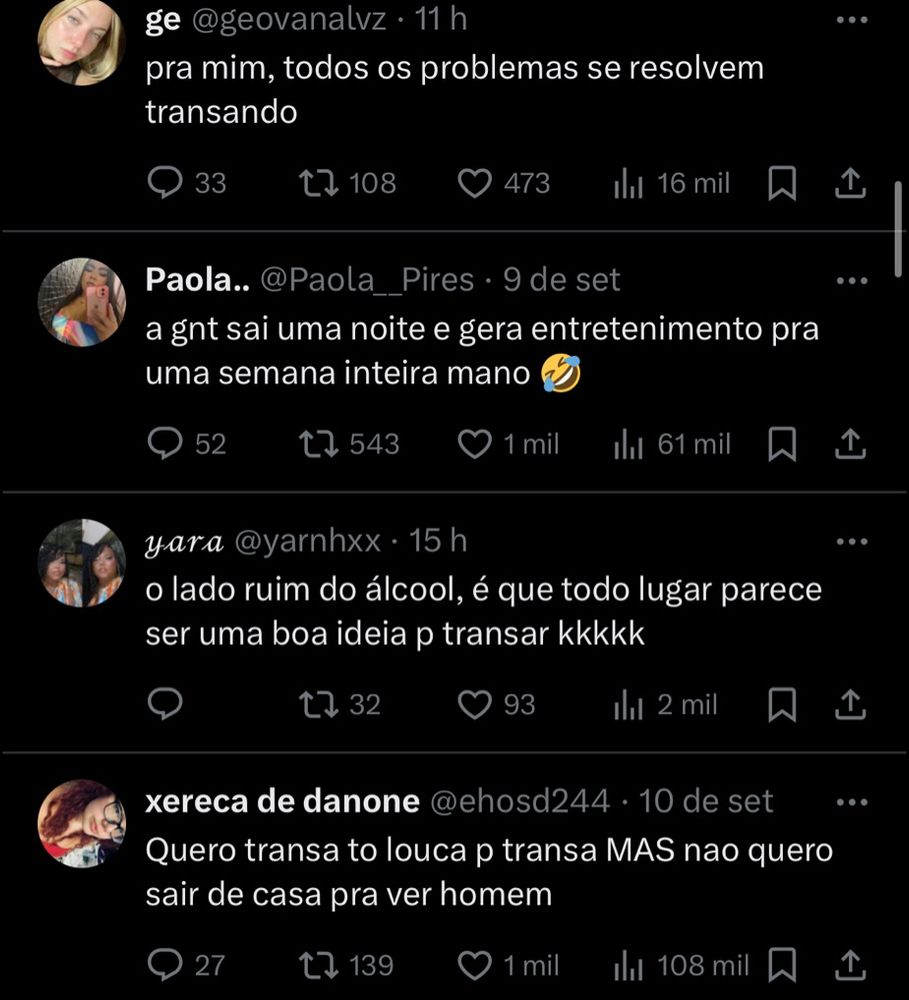This screenshot has width=909, height=1000.
Task: Reply to the tweet by @geovanalvz
Action: click(x=165, y=184)
